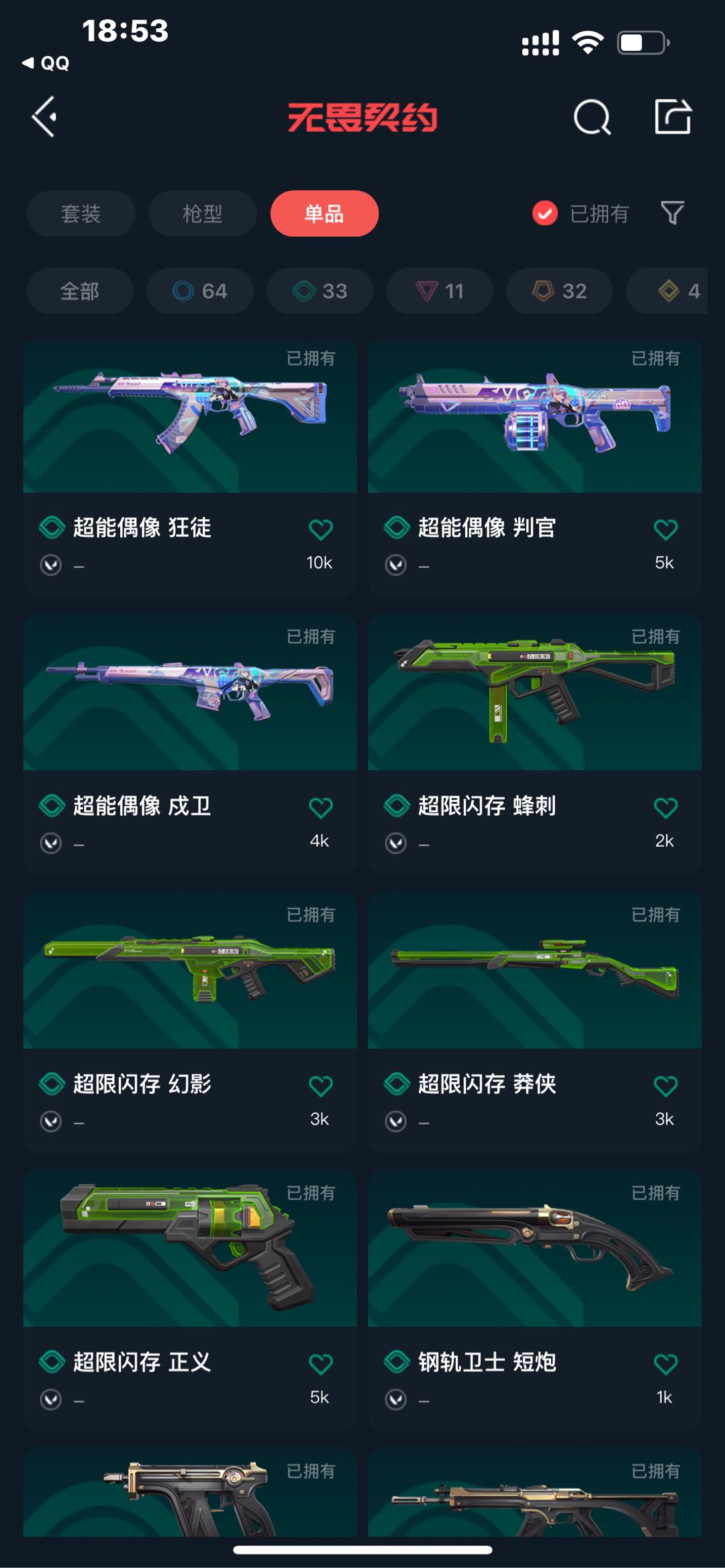The image size is (725, 1568).
Task: Filter by the chip showing 33
Action: point(320,291)
